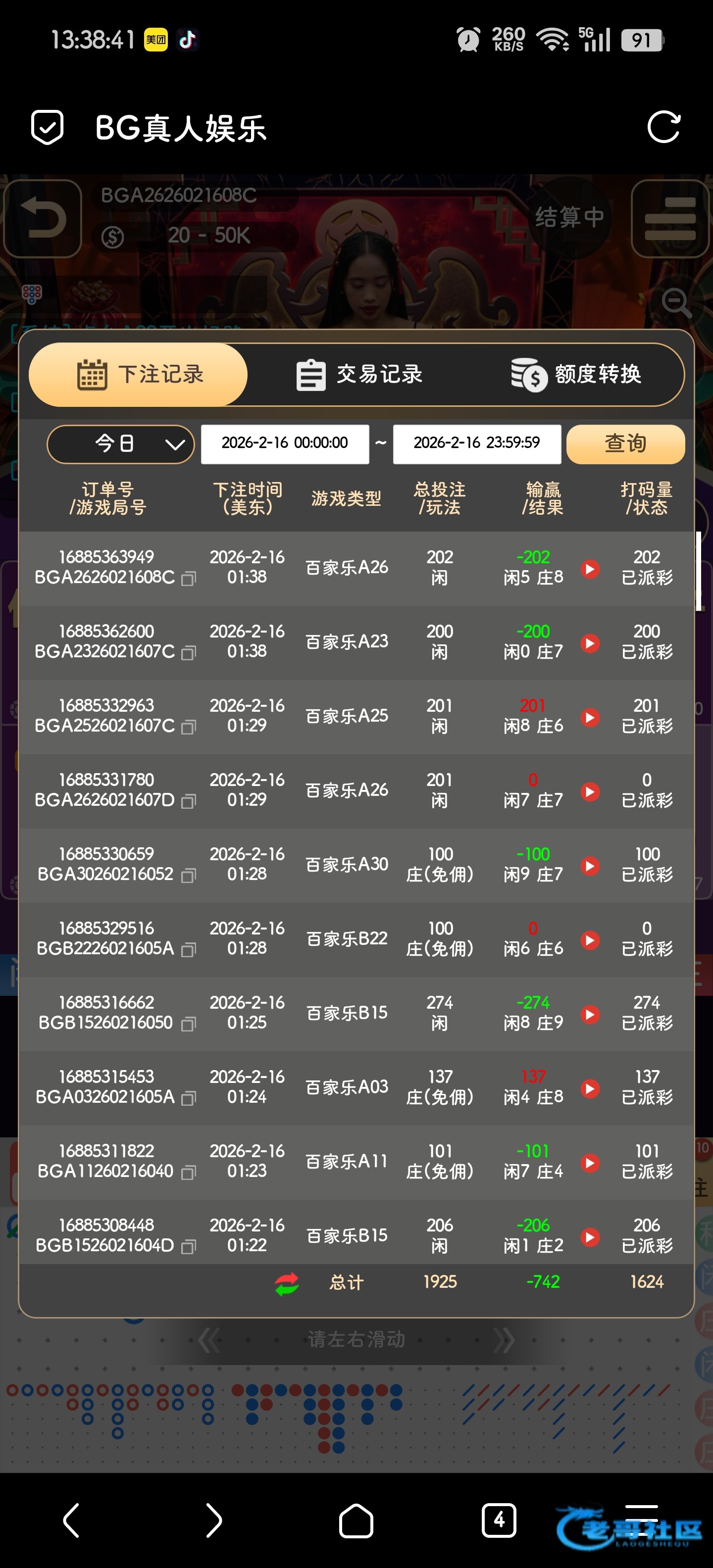Edit the end date 2026-2-16 23:59:59
This screenshot has width=713, height=1568.
click(x=476, y=444)
